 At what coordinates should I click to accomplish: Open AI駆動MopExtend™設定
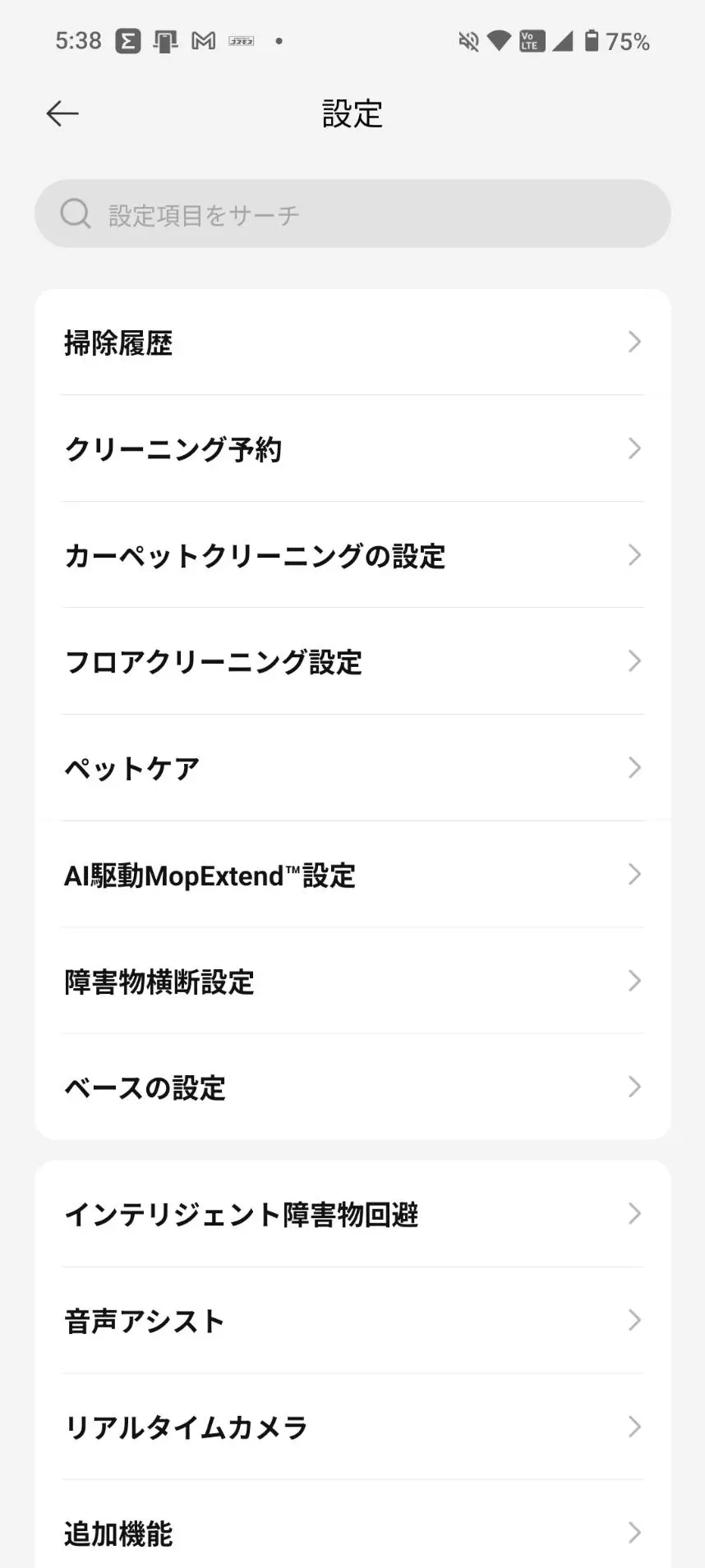tap(352, 876)
